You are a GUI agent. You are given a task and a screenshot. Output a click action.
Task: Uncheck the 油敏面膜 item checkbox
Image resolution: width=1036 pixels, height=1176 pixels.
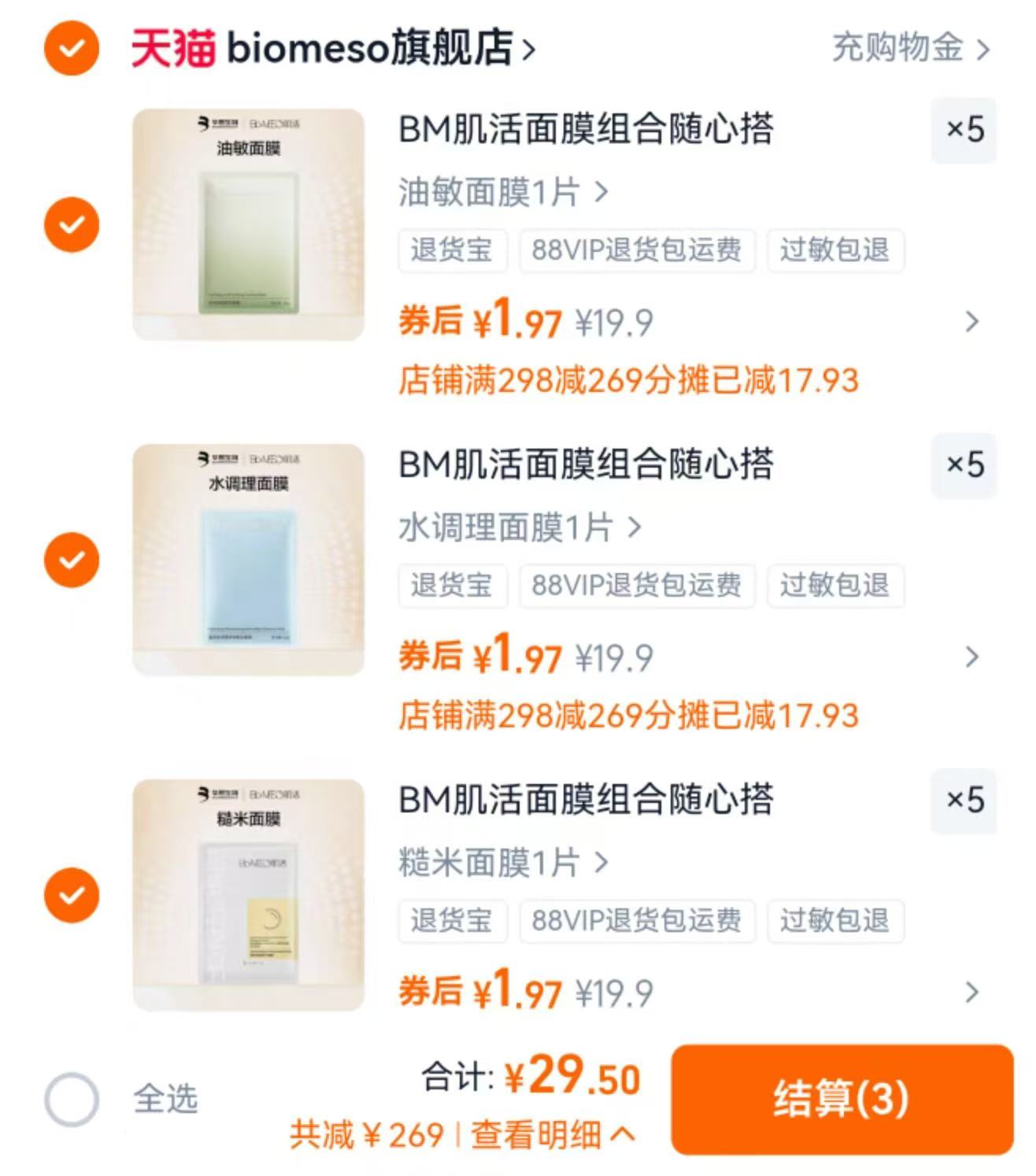pos(70,224)
